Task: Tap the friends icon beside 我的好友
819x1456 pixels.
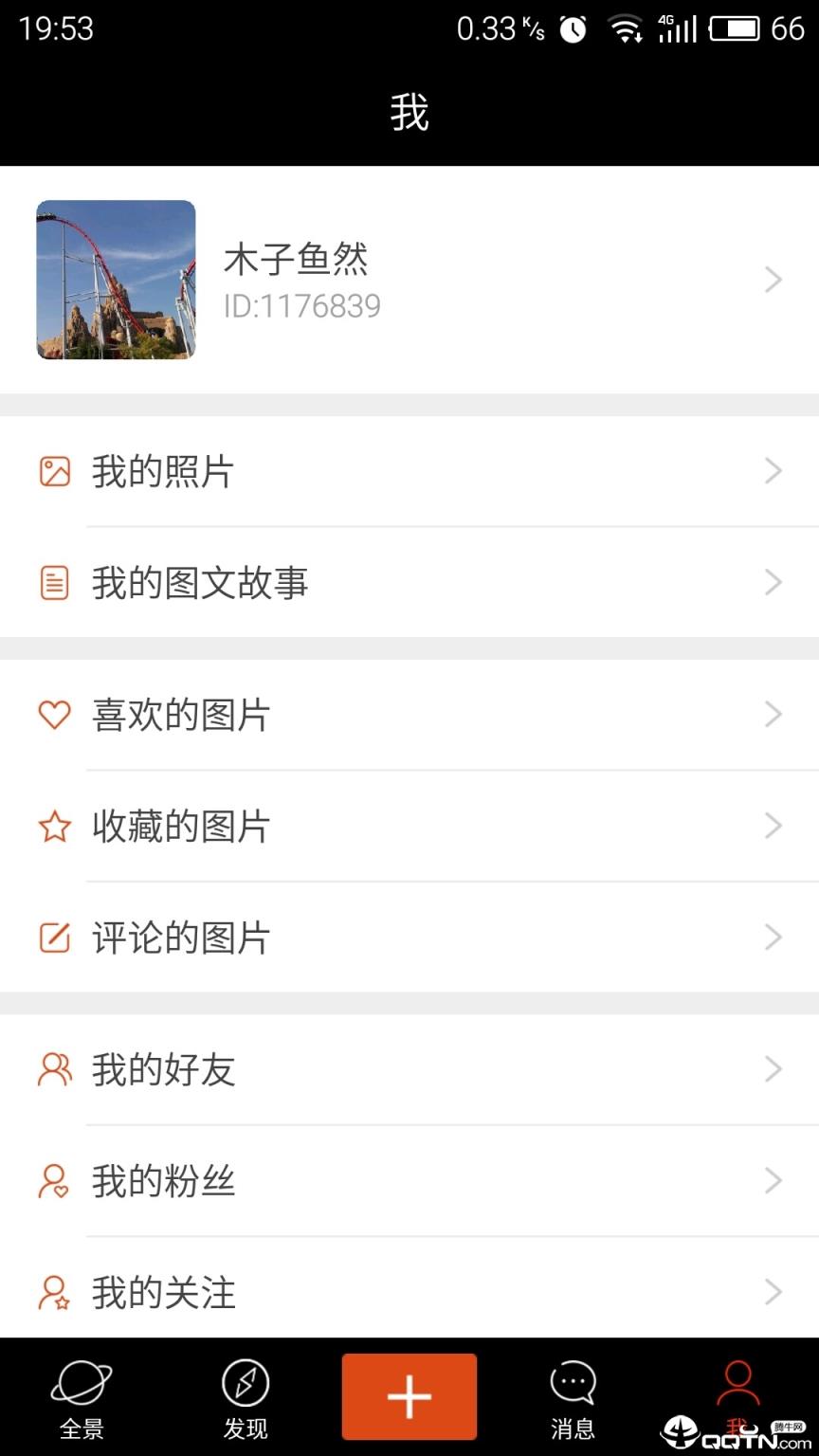Action: (54, 1069)
